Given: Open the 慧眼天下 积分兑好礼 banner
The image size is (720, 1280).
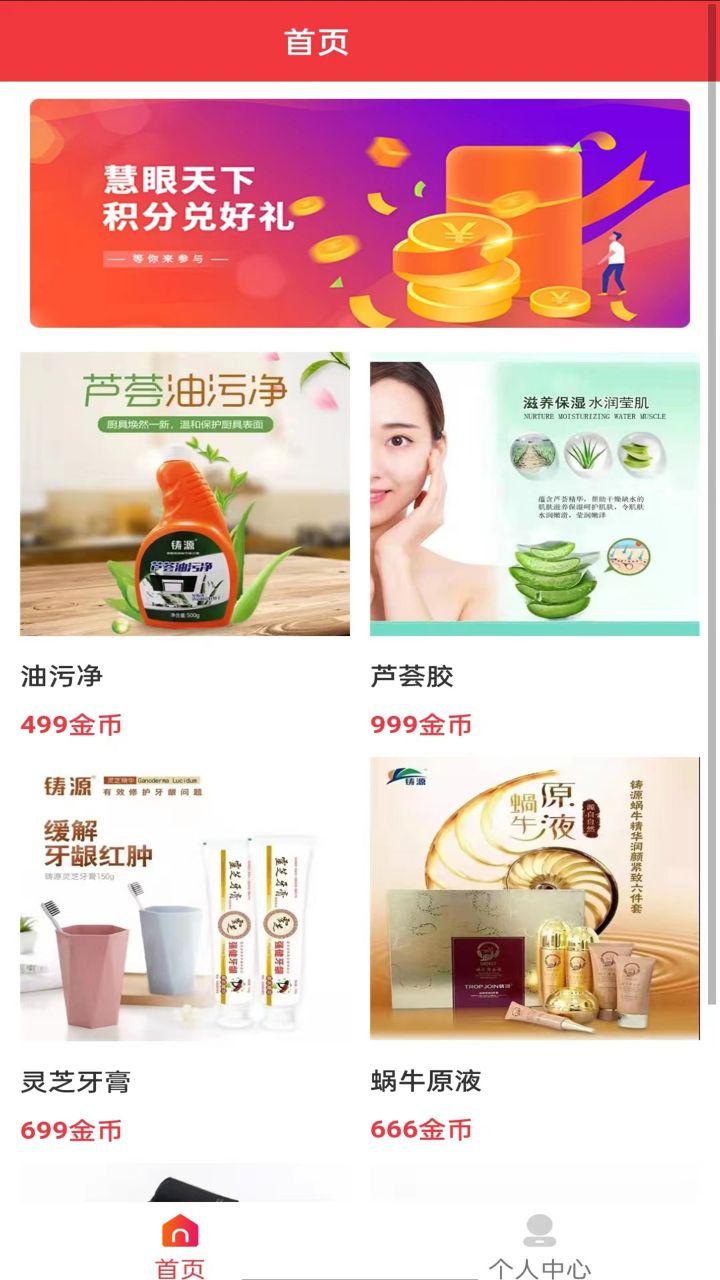Looking at the screenshot, I should [360, 213].
